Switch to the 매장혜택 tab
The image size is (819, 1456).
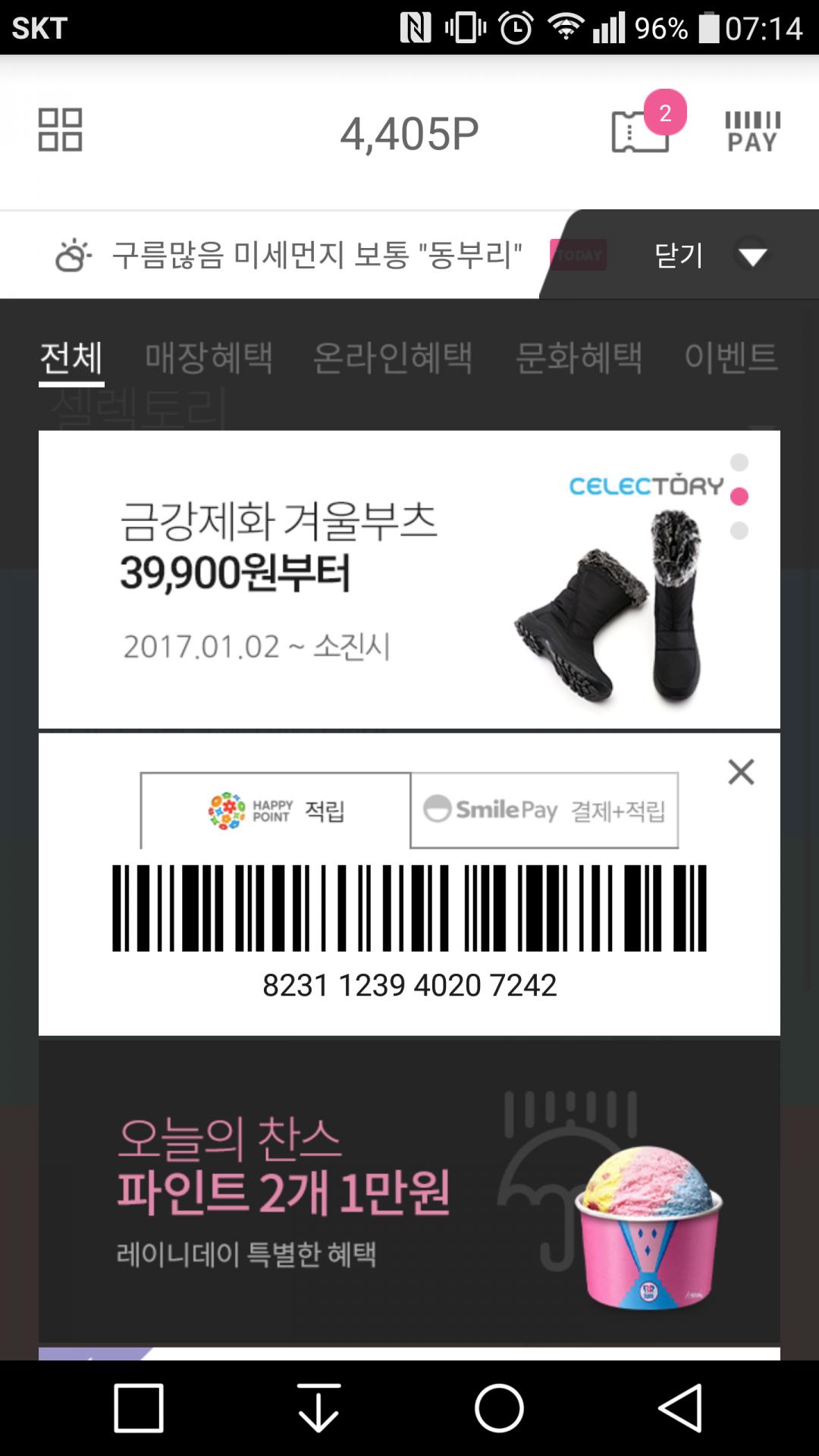209,358
